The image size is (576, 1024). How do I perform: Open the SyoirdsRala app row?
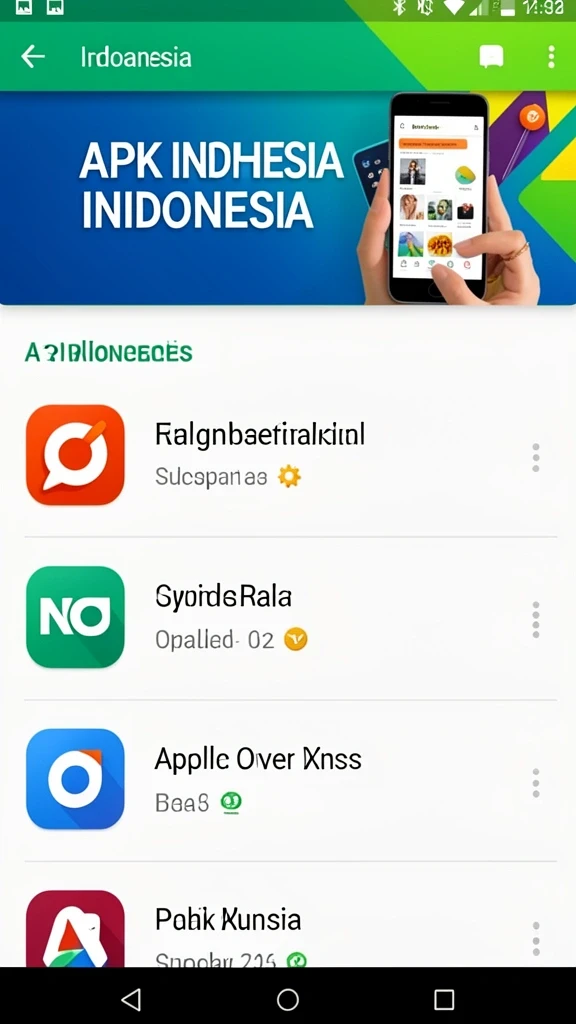point(288,618)
